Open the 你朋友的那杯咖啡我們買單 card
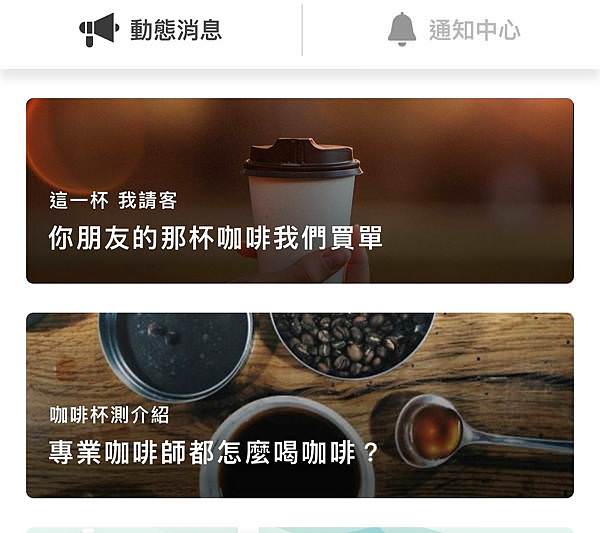The height and width of the screenshot is (533, 600). click(x=300, y=191)
